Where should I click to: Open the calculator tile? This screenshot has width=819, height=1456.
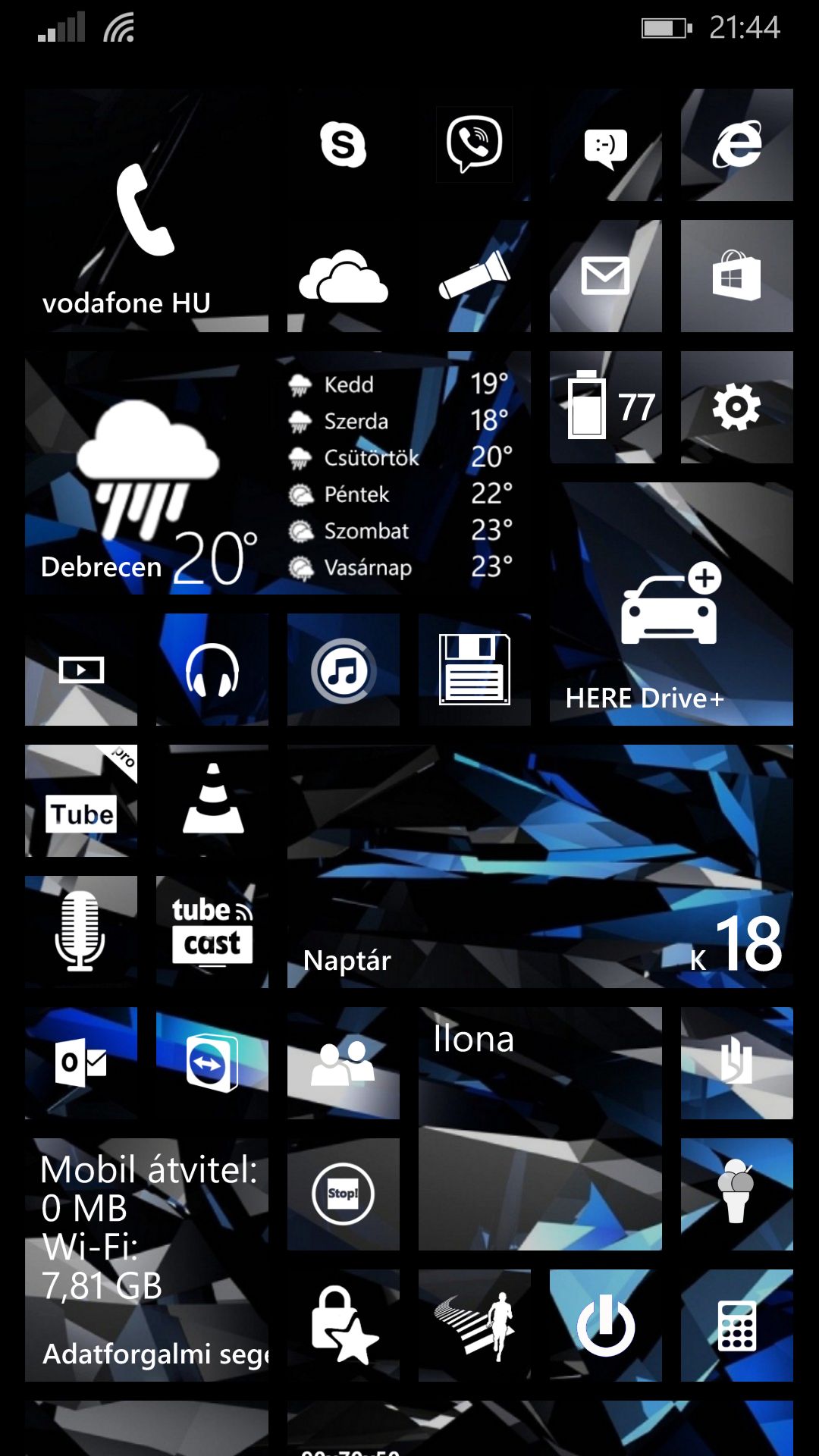[737, 1326]
